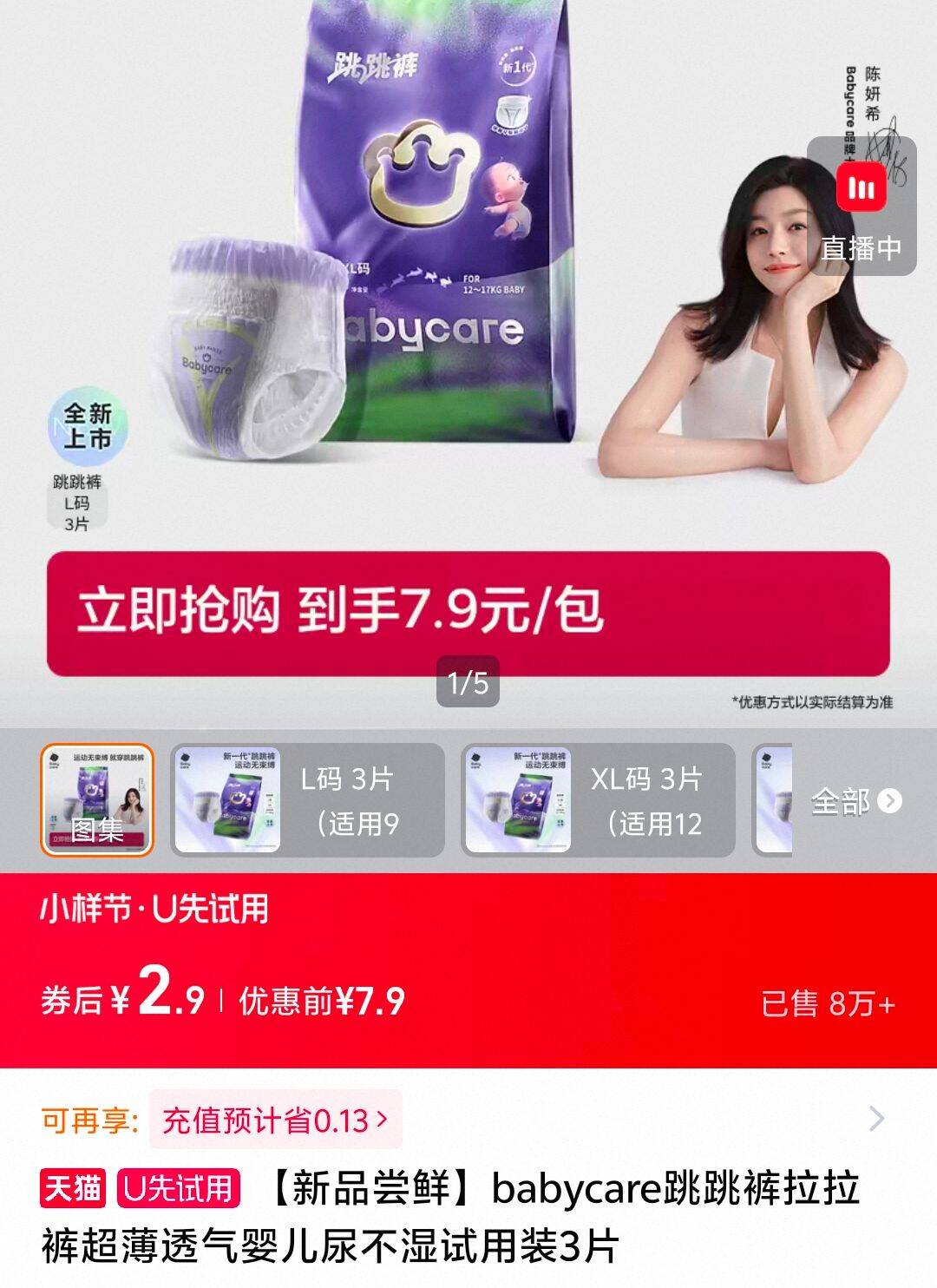The image size is (937, 1288).
Task: Choose the XL码 3片 option
Action: coord(598,800)
